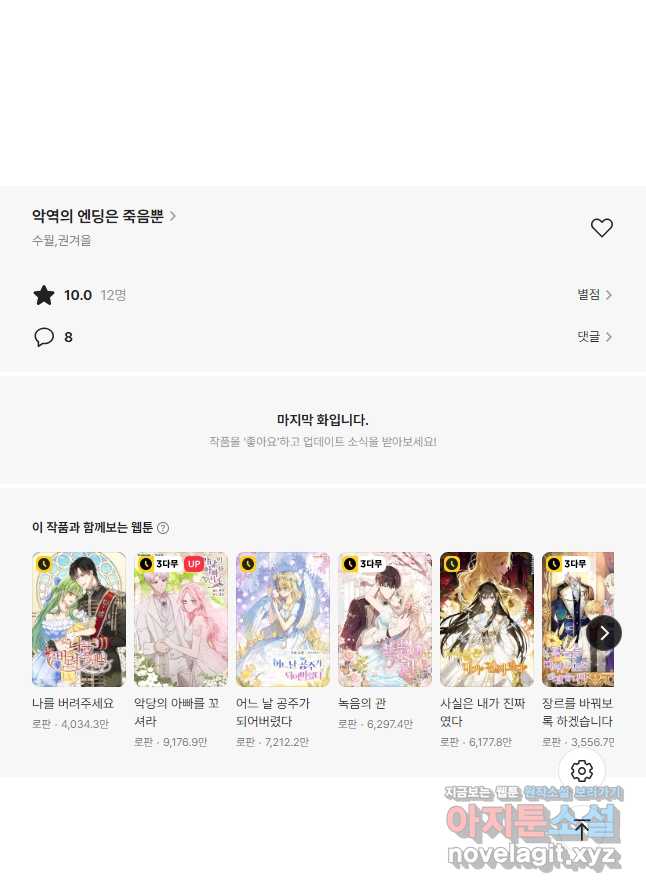Open webtoon 악당의 아빠를 꼬셔라

[181, 619]
